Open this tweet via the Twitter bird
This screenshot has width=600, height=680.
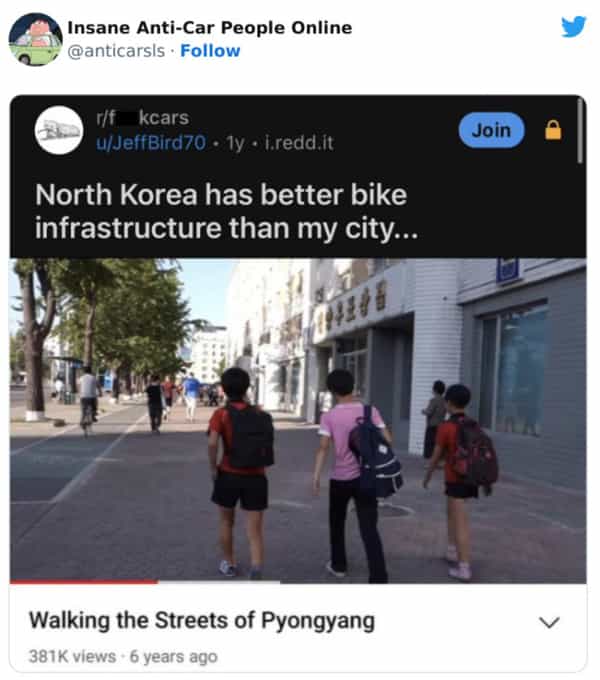coord(573,27)
